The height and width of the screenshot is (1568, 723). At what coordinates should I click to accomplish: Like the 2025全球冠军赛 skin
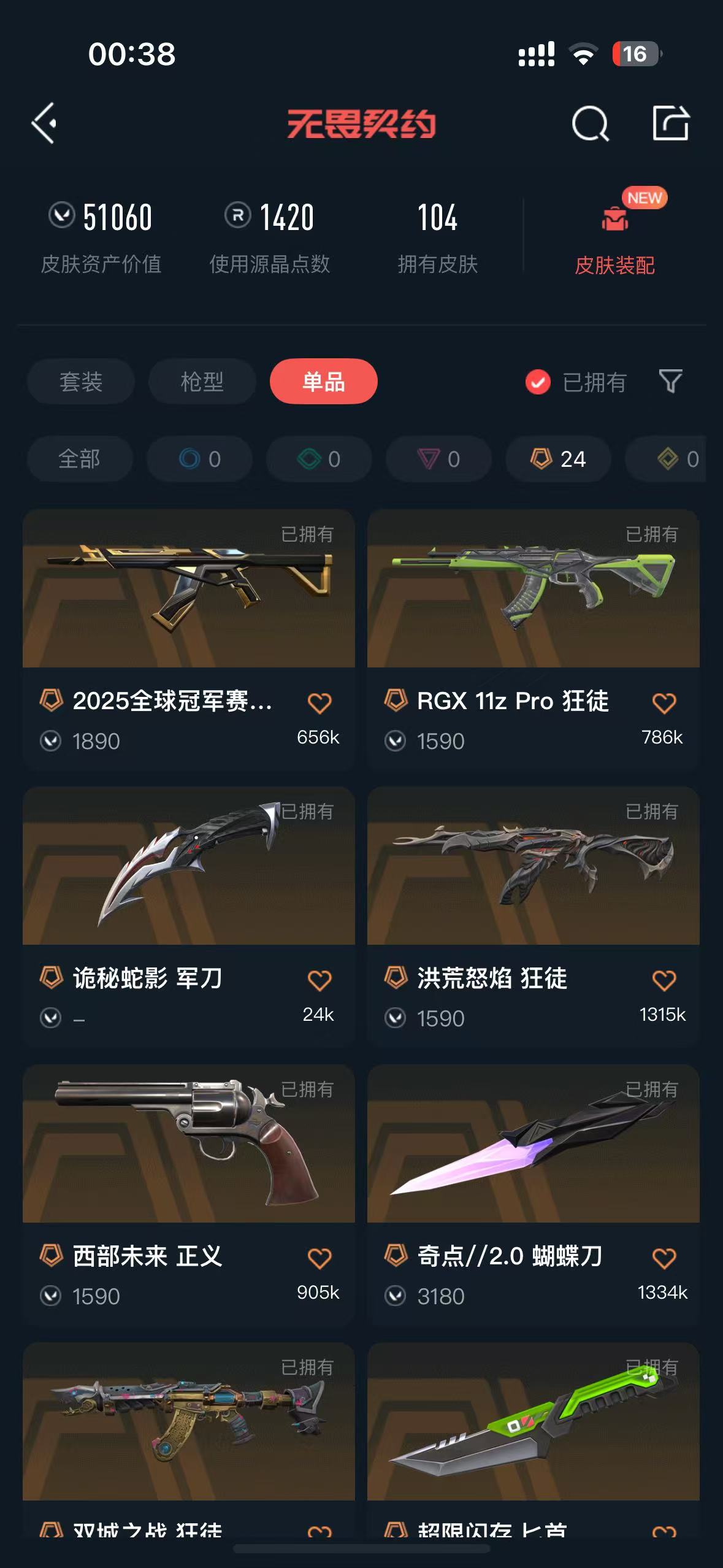pyautogui.click(x=319, y=702)
